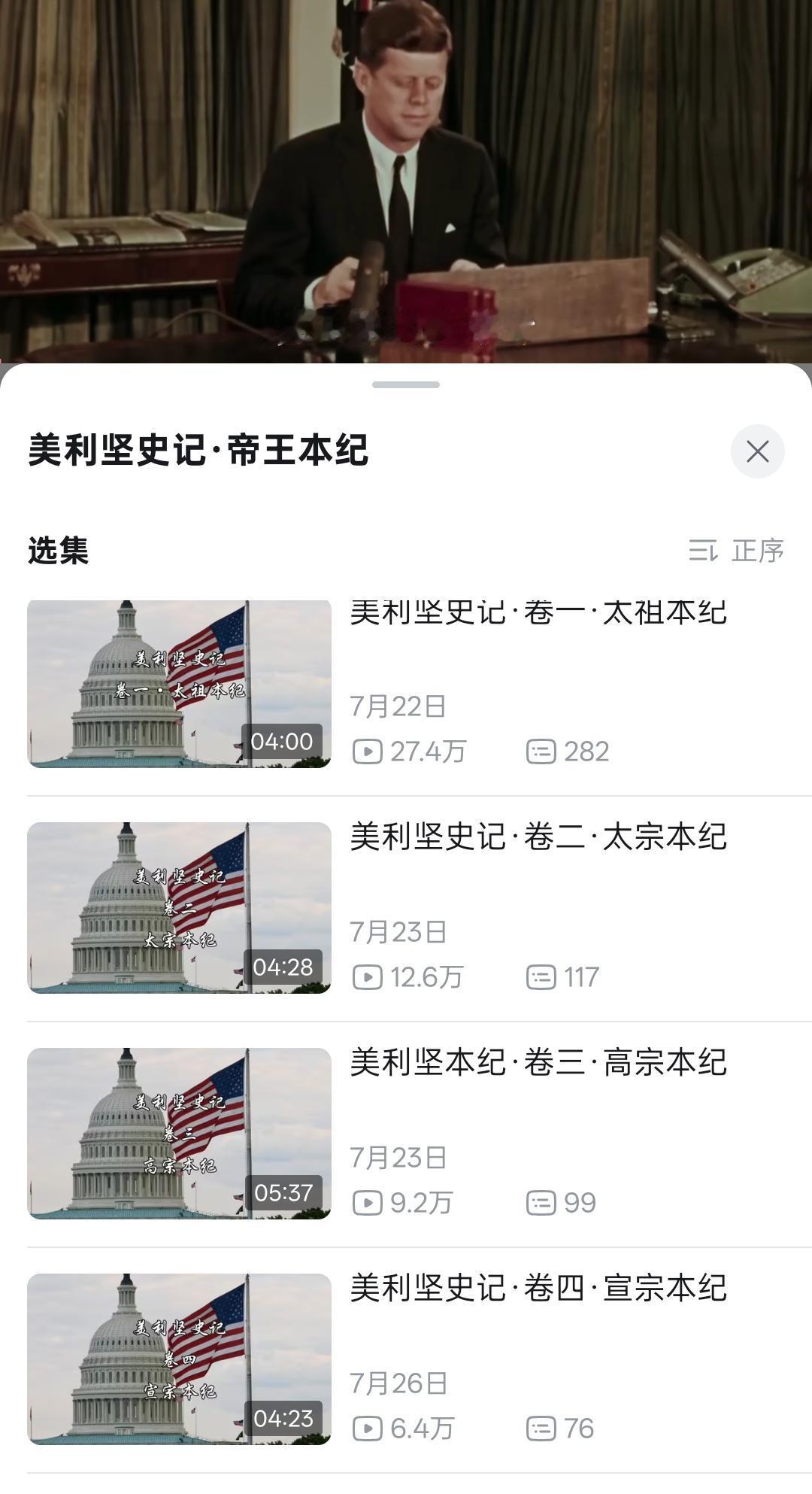This screenshot has height=1494, width=812.
Task: Toggle the 正序 sort order
Action: point(736,551)
